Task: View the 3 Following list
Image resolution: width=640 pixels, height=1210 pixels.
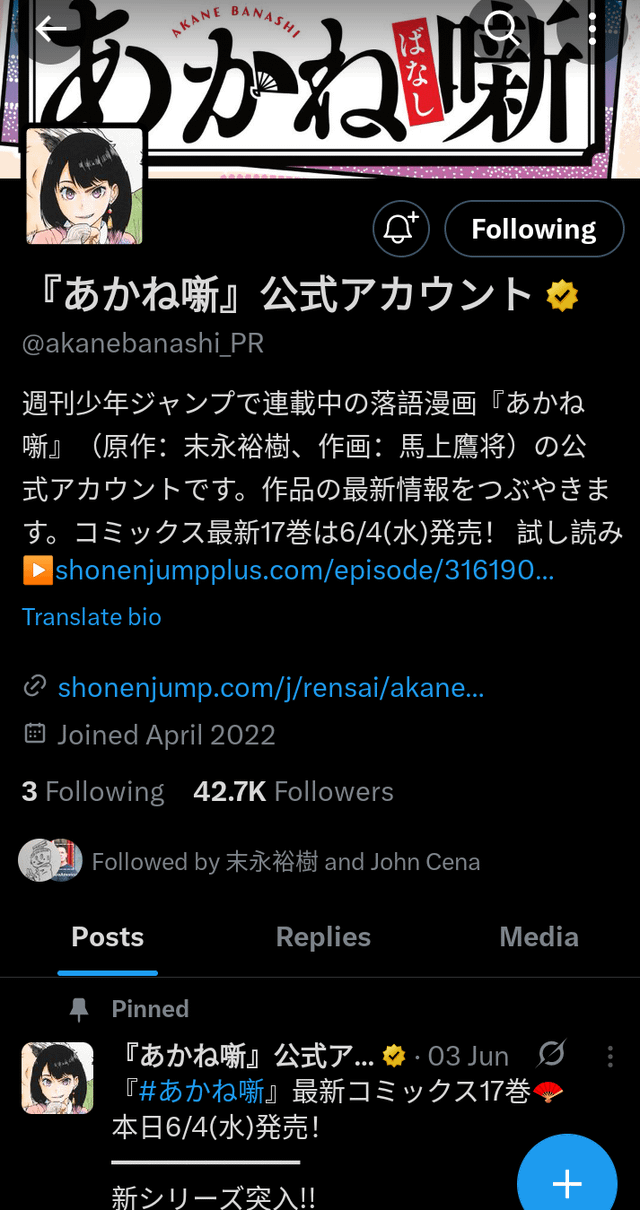Action: coord(93,792)
